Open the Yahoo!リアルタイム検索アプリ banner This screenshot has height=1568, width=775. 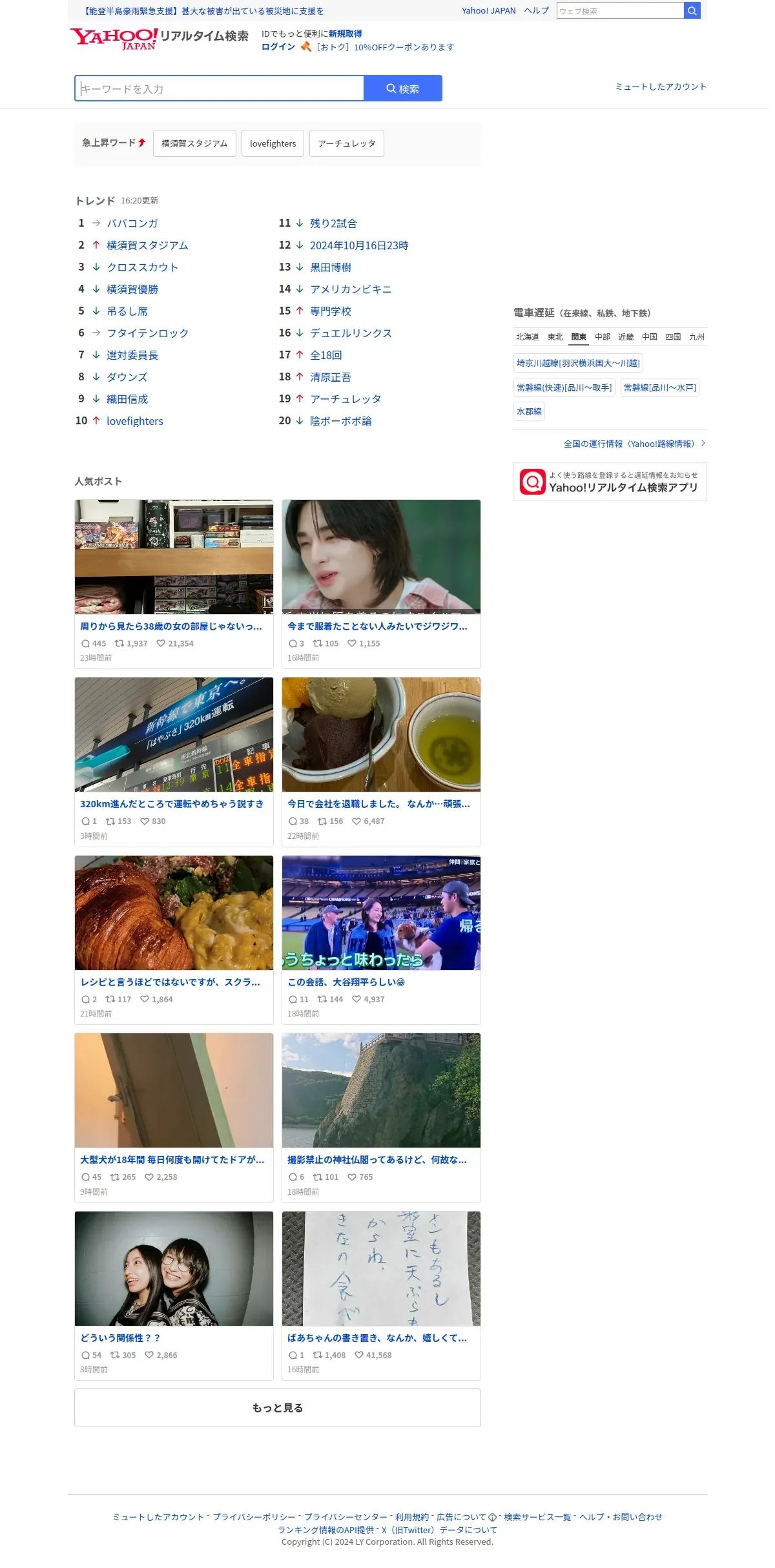click(610, 482)
